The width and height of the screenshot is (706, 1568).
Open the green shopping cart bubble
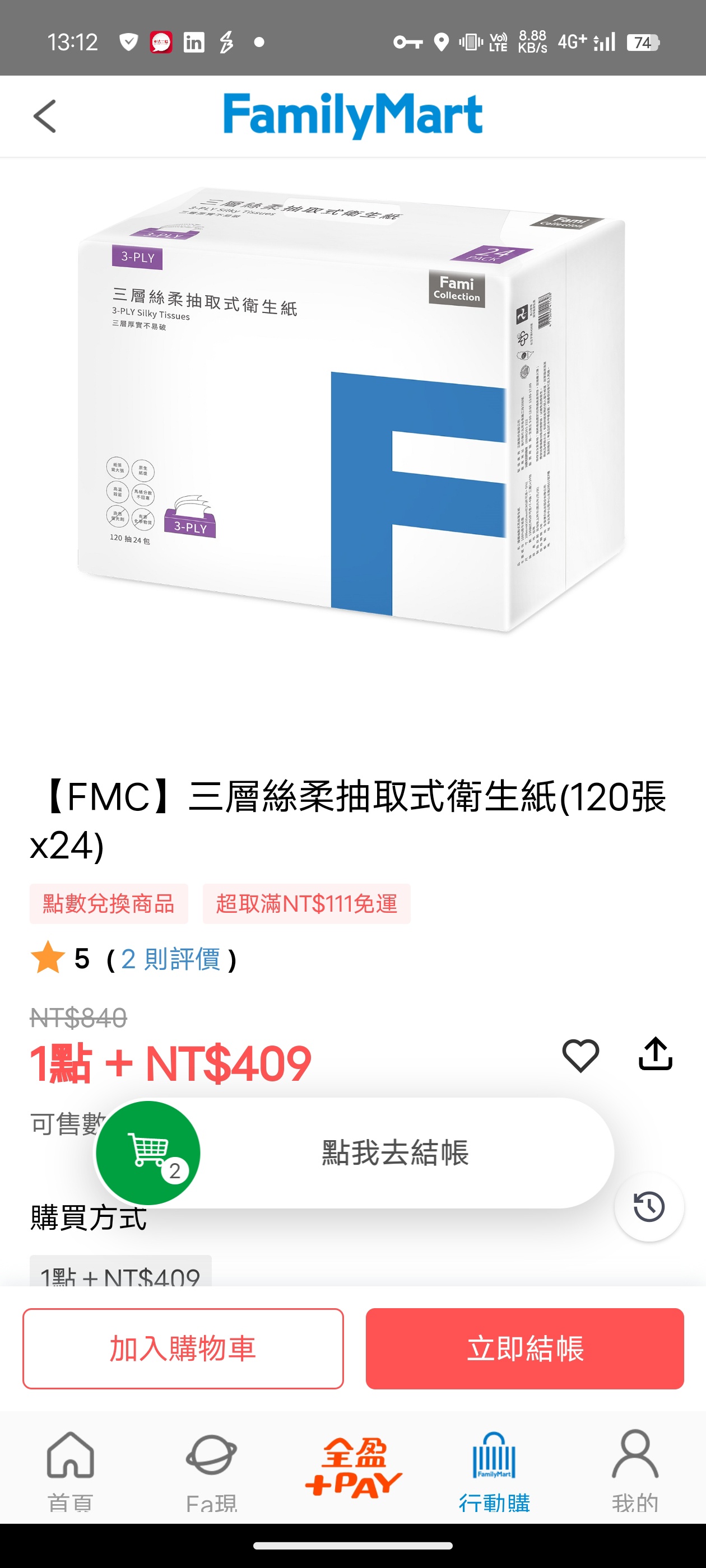tap(148, 1152)
